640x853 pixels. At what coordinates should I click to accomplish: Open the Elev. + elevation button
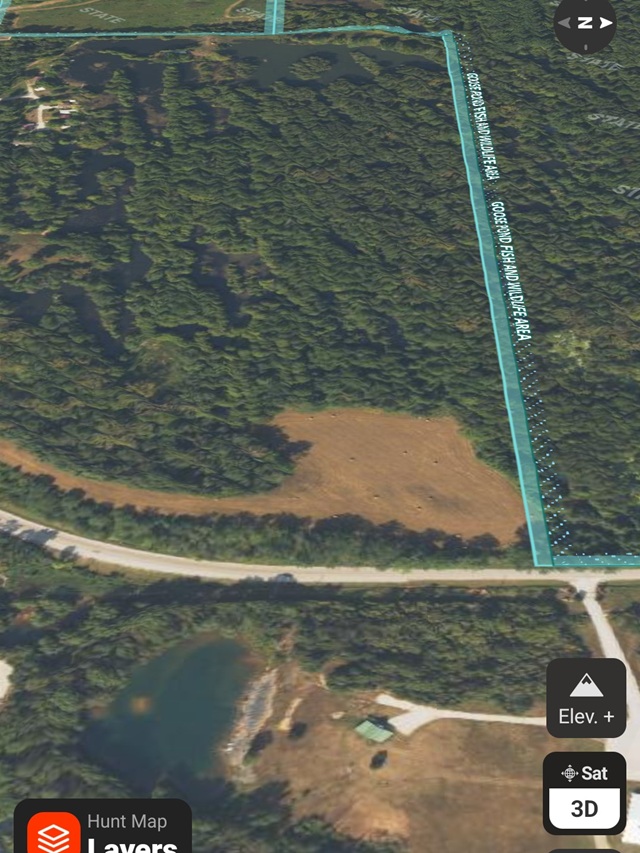(x=586, y=698)
